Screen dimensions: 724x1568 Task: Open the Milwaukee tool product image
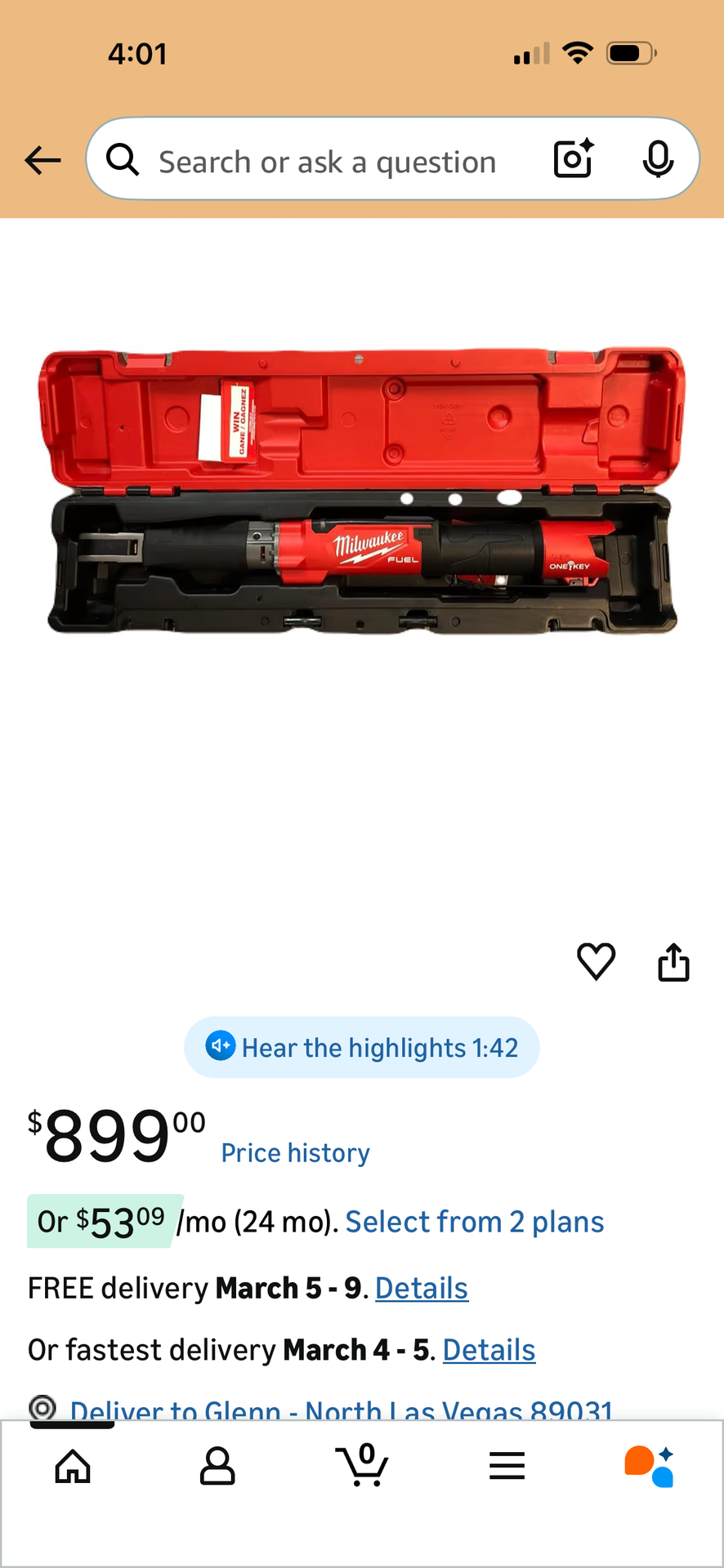(x=362, y=492)
